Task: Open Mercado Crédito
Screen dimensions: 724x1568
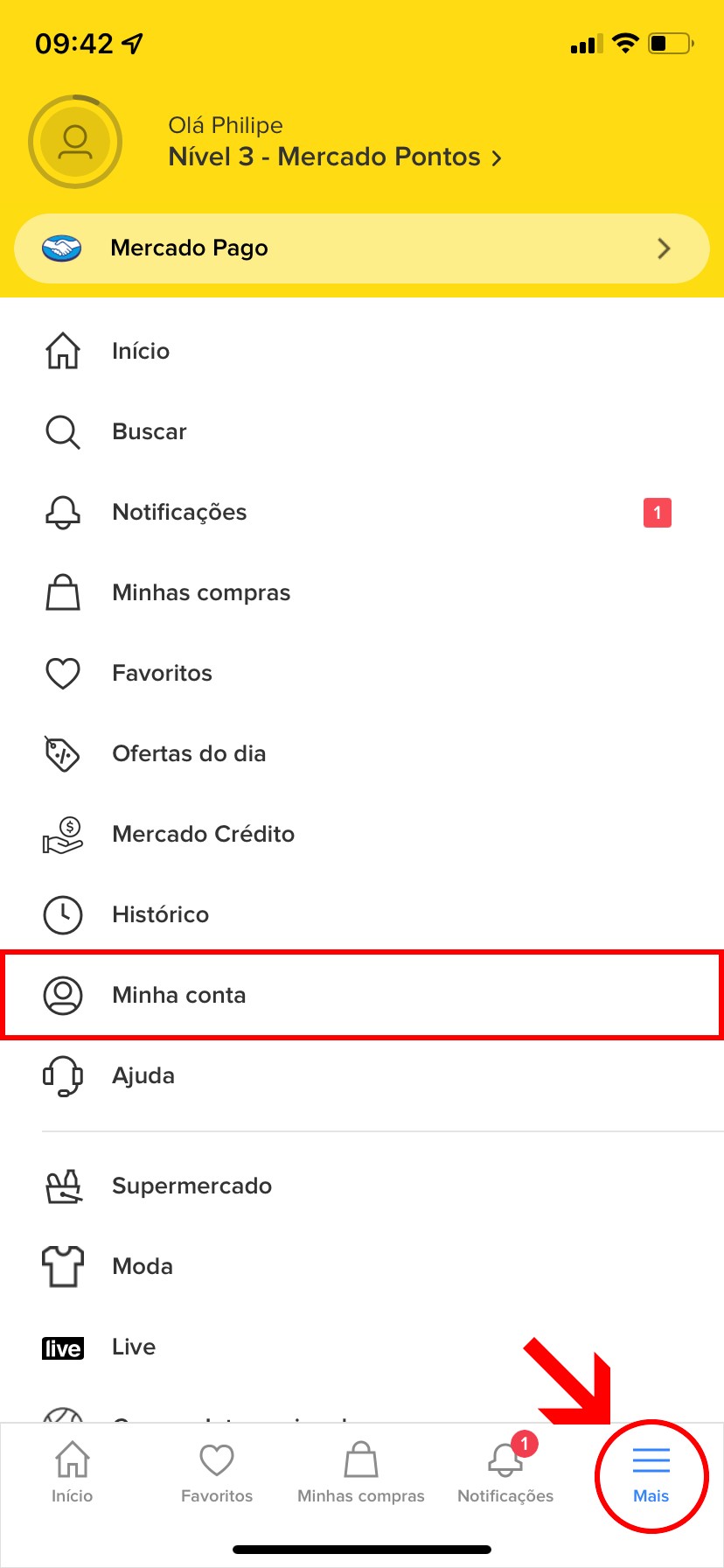Action: click(x=203, y=834)
